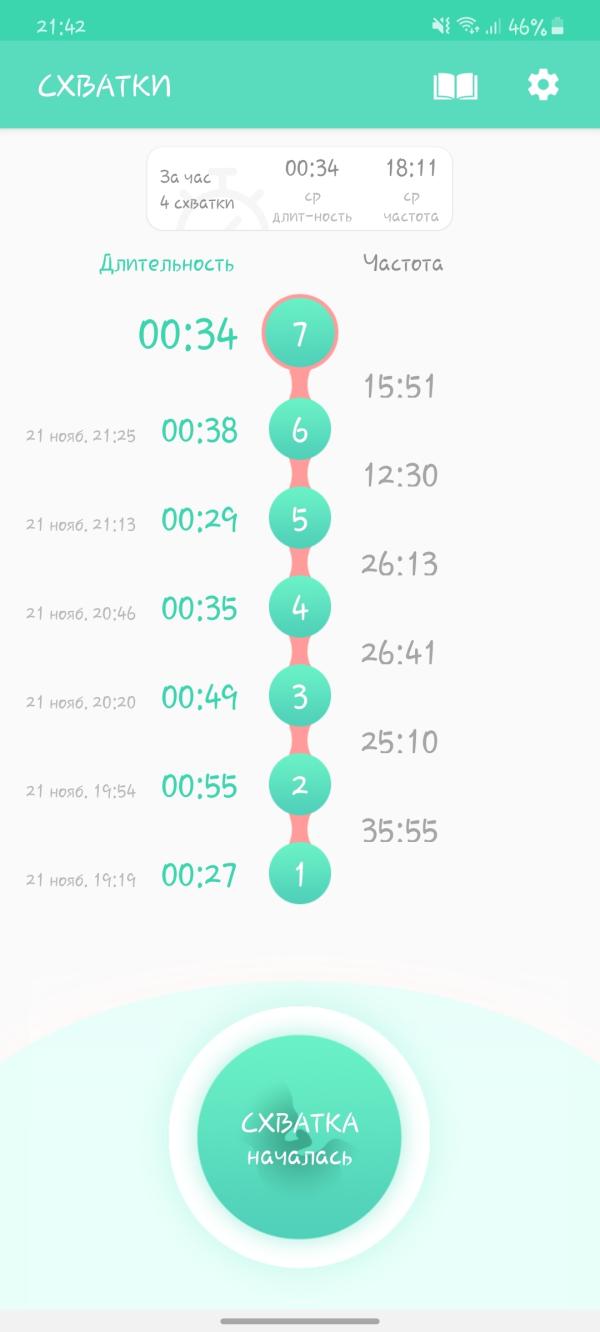Tap the "Схватка началась" button
The image size is (600, 1332).
coord(300,1137)
